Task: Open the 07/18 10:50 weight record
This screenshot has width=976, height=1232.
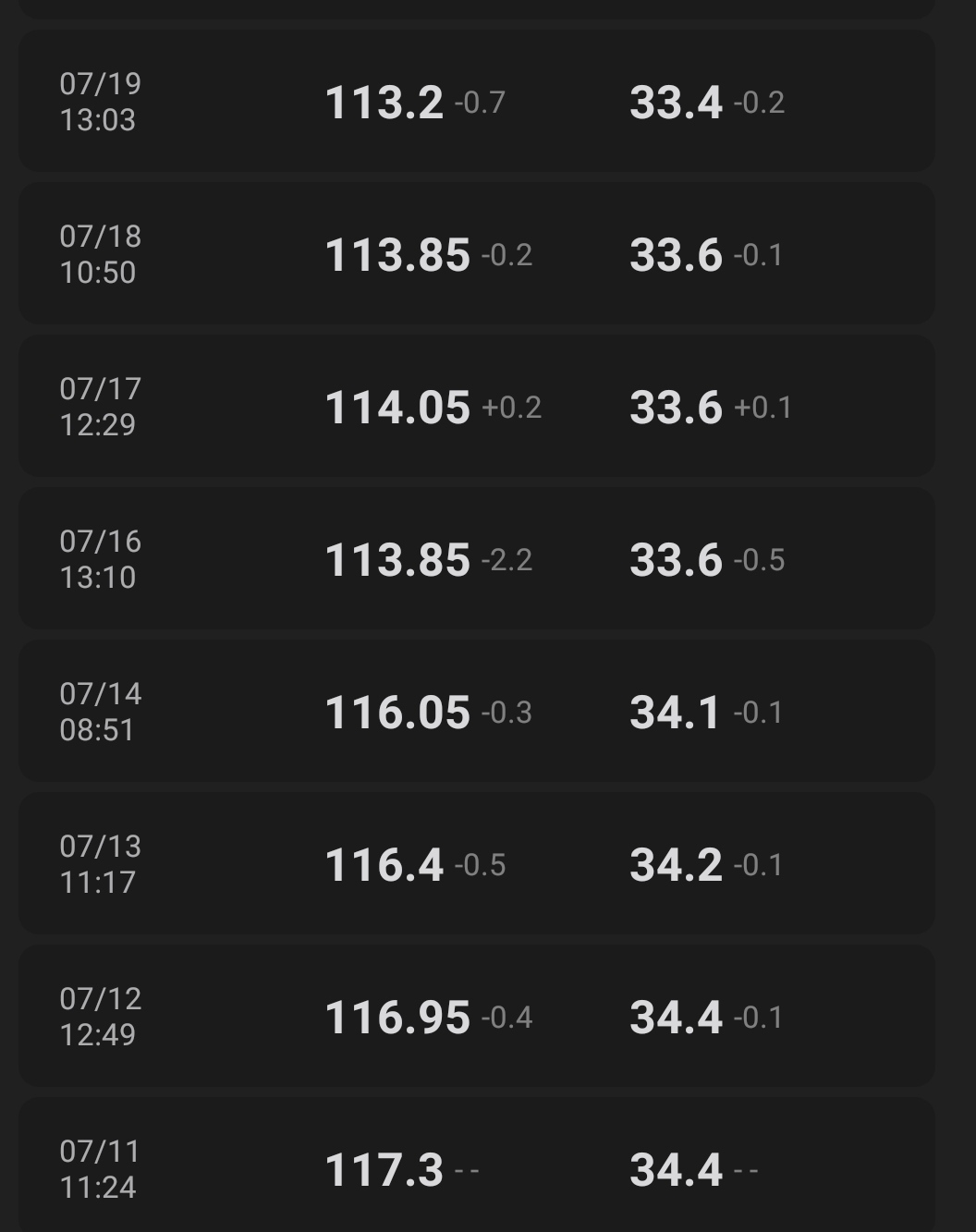Action: (477, 253)
